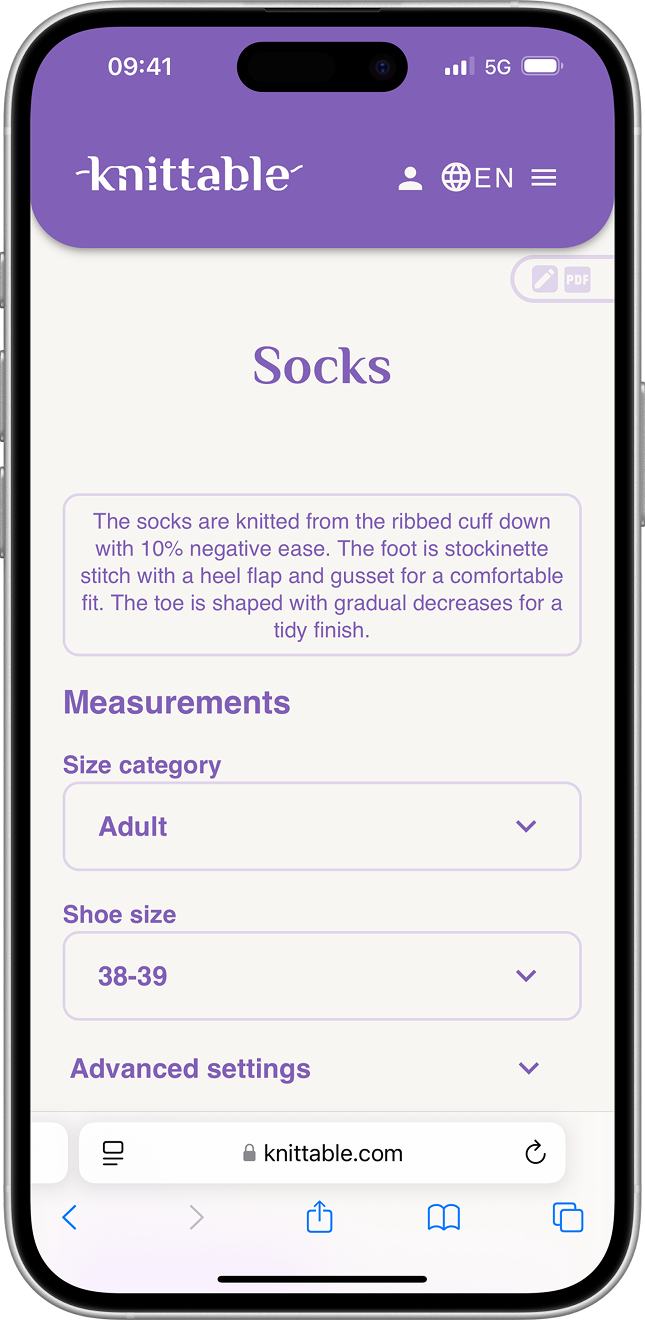Reload the page
This screenshot has width=645, height=1320.
pyautogui.click(x=535, y=1153)
